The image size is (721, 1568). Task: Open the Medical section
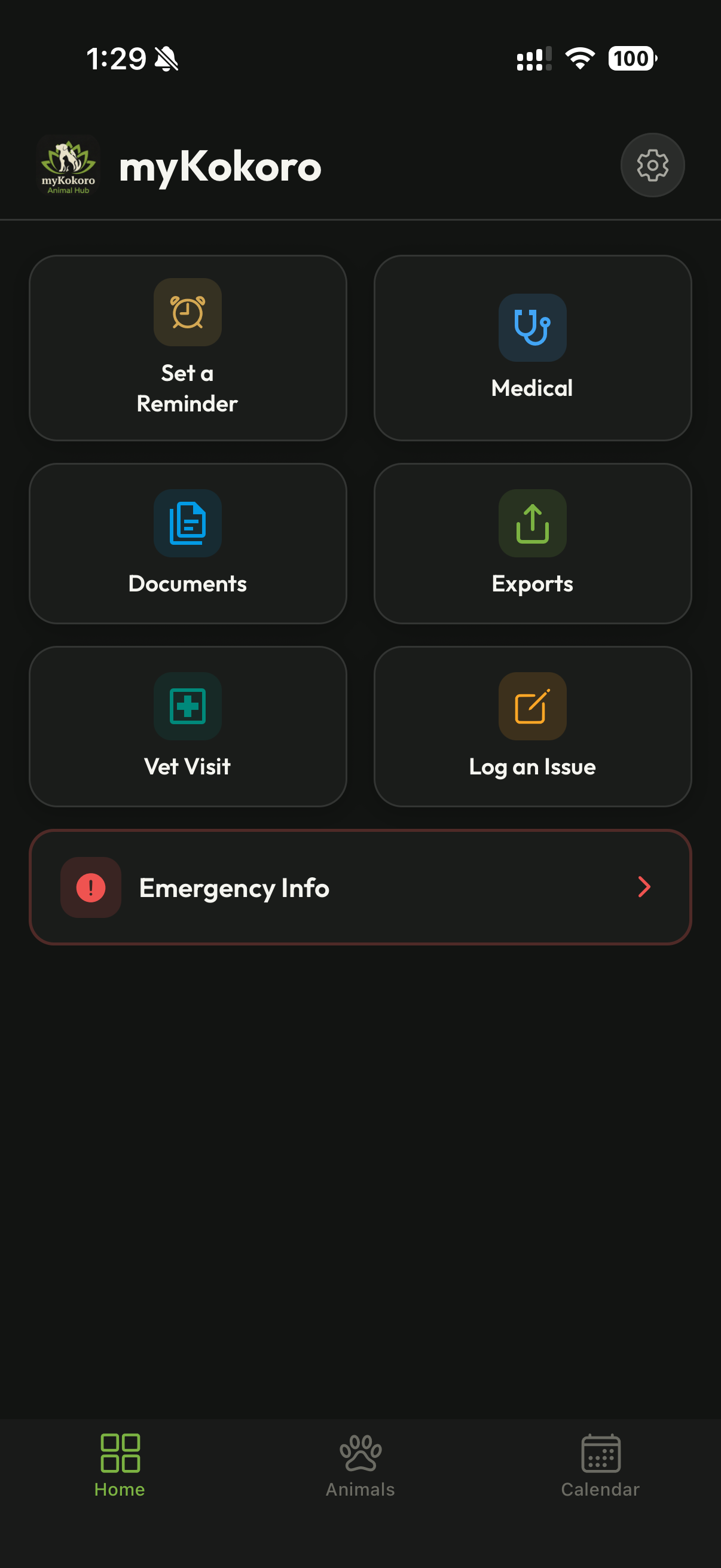[531, 347]
